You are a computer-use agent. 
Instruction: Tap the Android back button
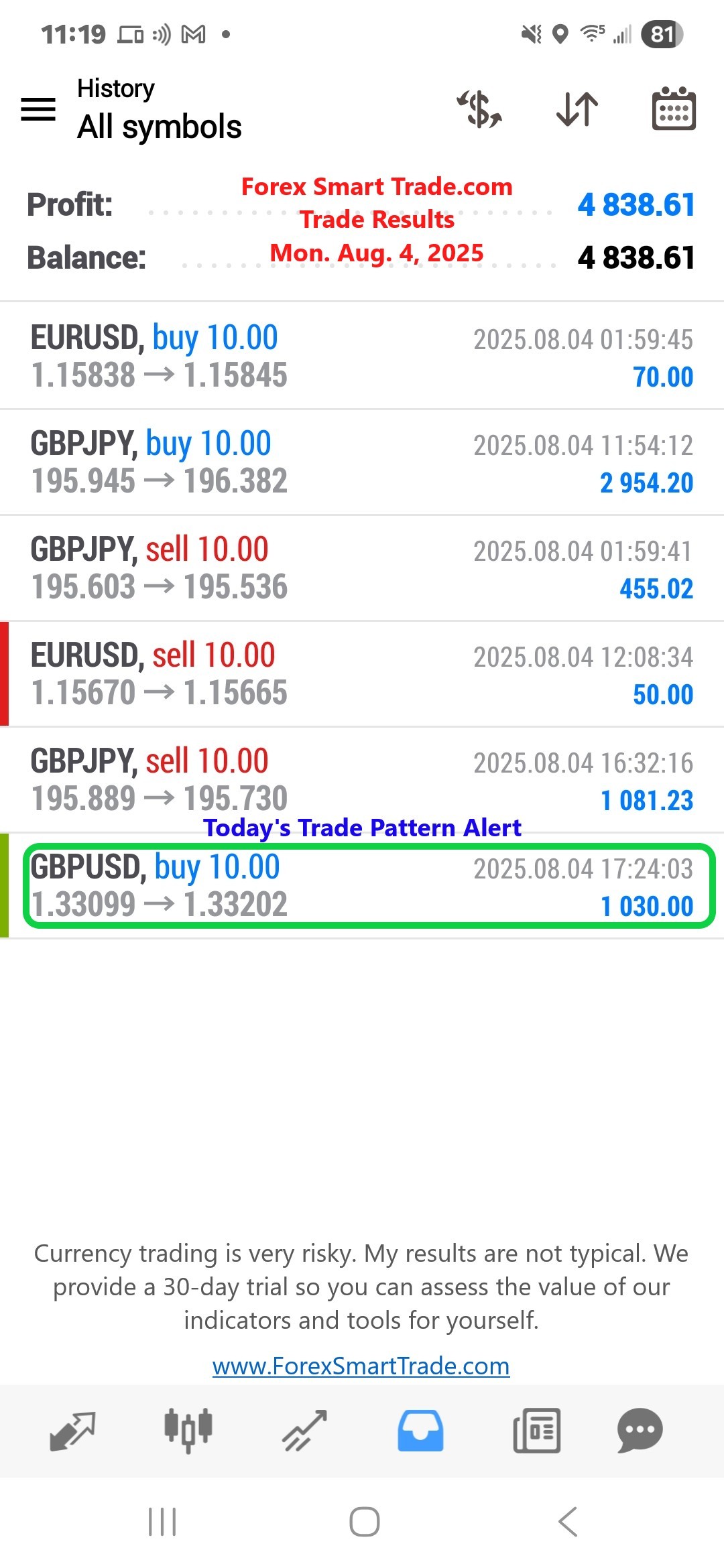(566, 1521)
